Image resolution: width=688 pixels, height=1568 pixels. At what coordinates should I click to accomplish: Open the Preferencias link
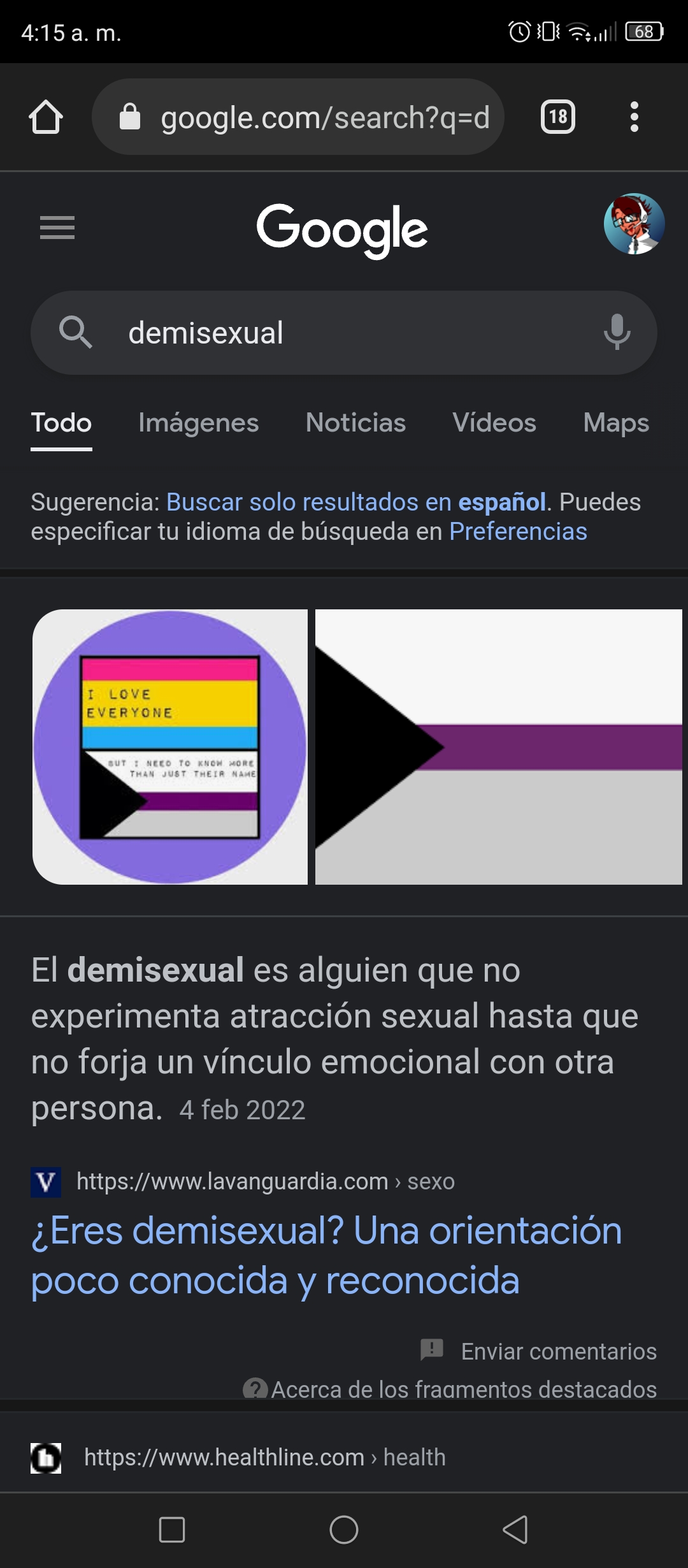coord(518,532)
